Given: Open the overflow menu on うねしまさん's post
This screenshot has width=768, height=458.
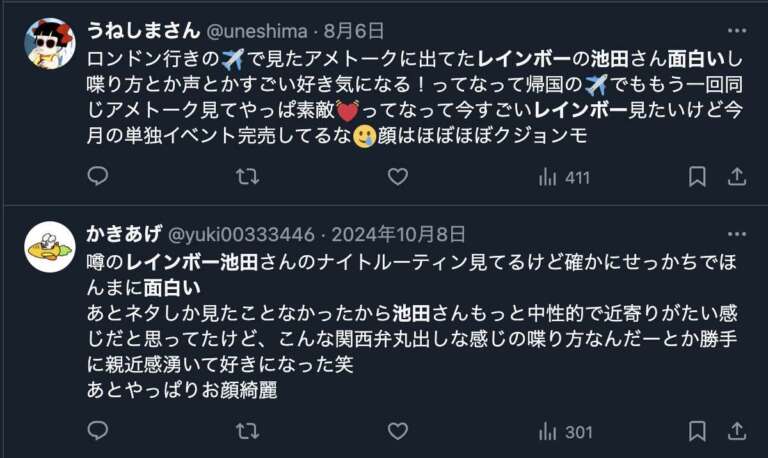Looking at the screenshot, I should [x=736, y=31].
